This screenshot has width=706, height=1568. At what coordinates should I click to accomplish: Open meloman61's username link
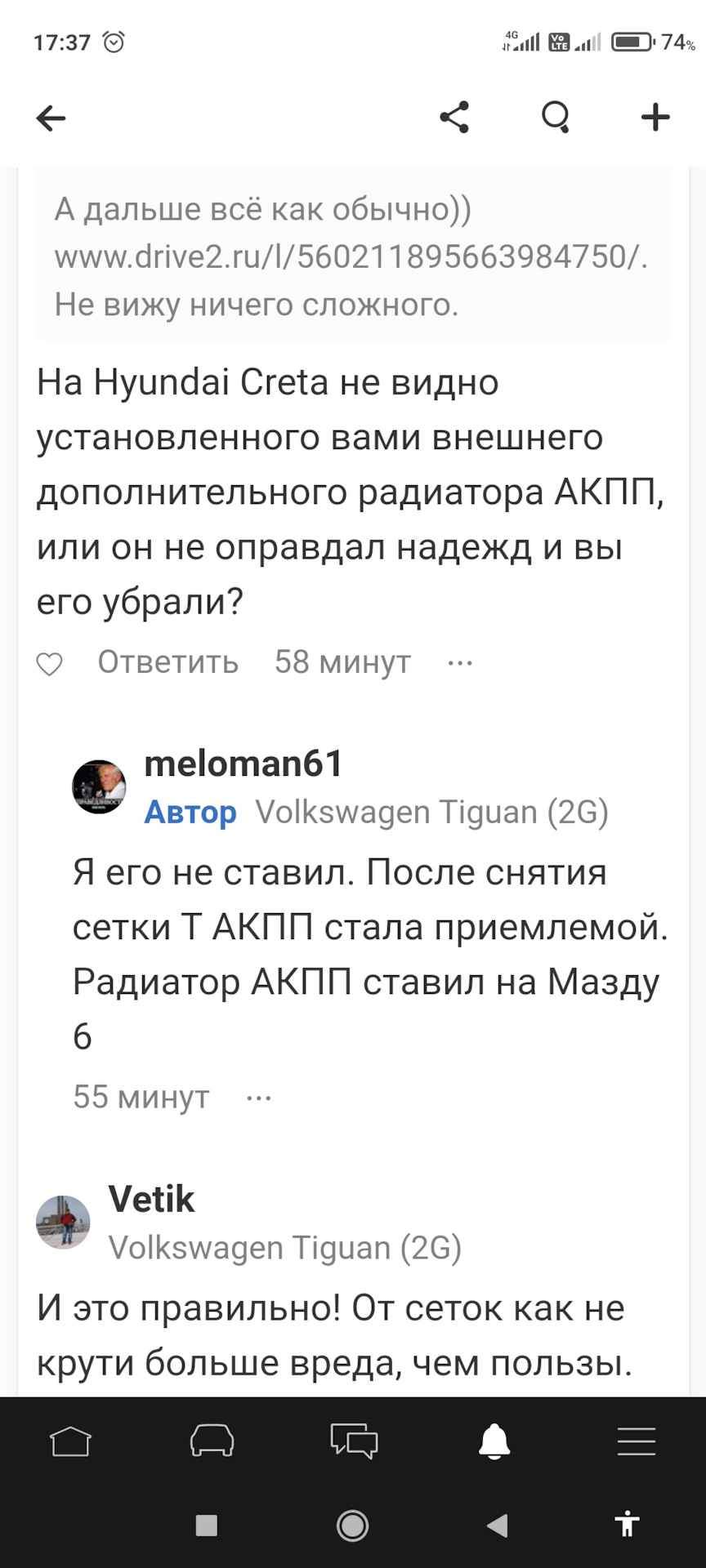click(244, 764)
